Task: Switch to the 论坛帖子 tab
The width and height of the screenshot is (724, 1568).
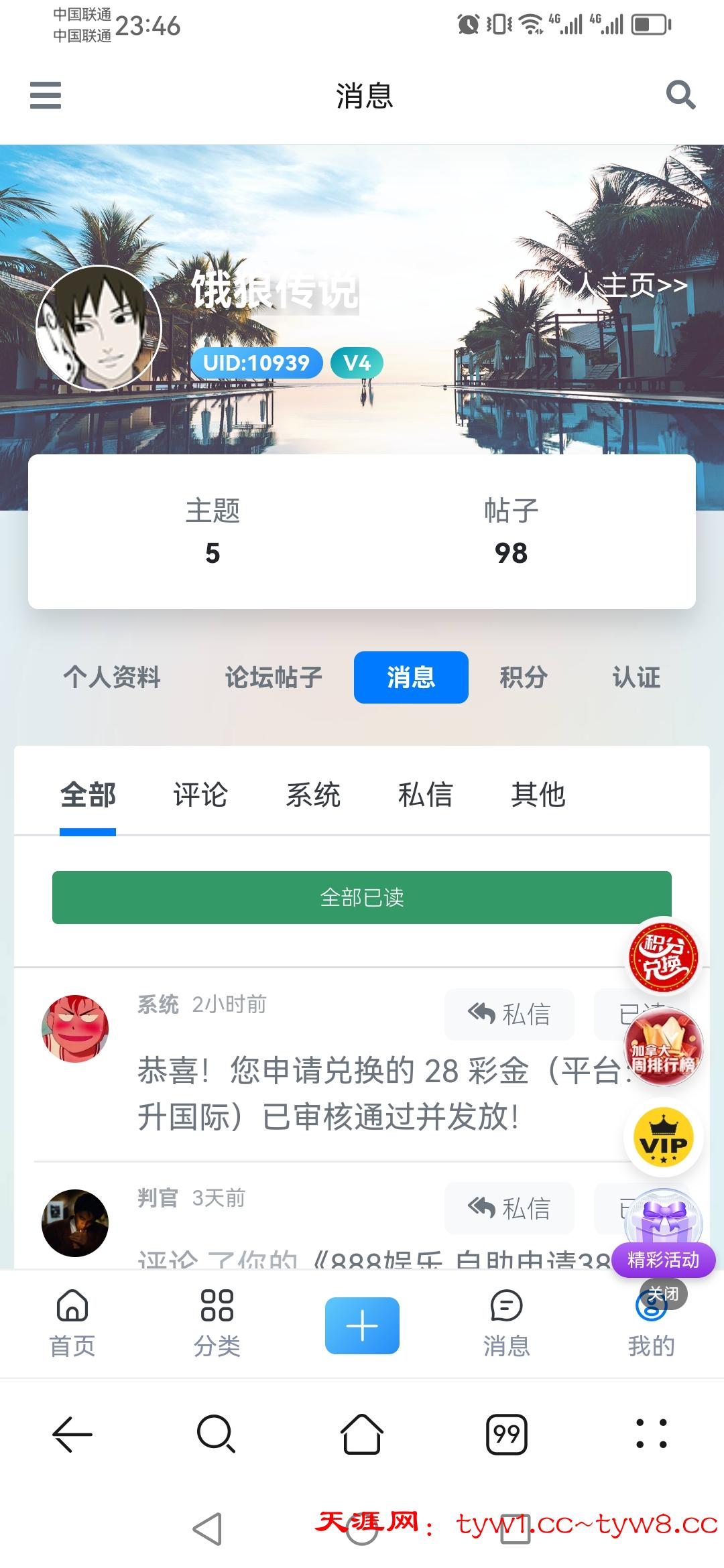Action: tap(274, 677)
